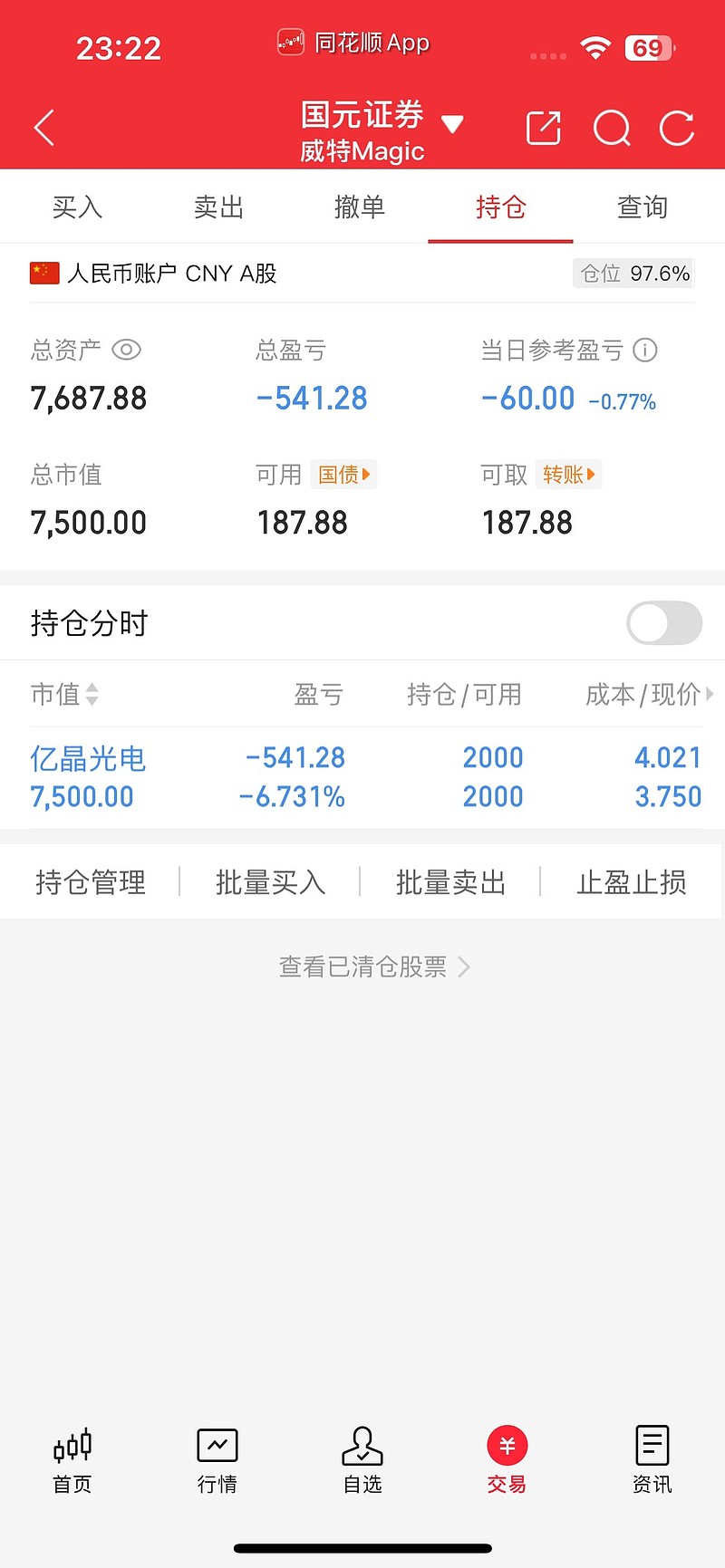The width and height of the screenshot is (725, 1568).
Task: Open the search magnifier icon
Action: (x=612, y=128)
